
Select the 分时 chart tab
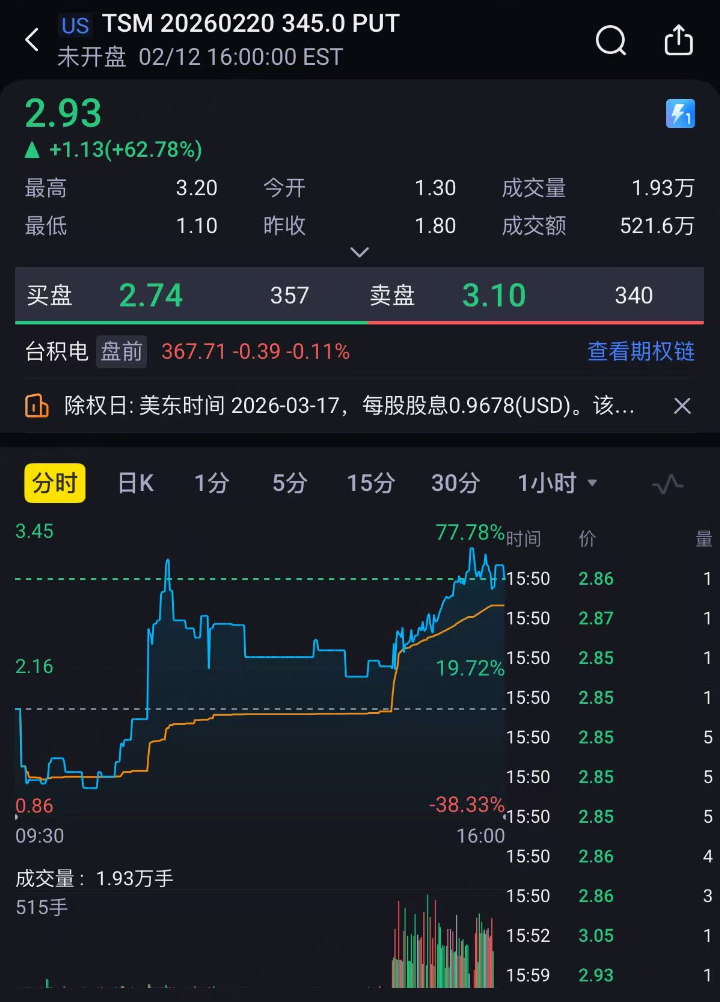(x=55, y=484)
